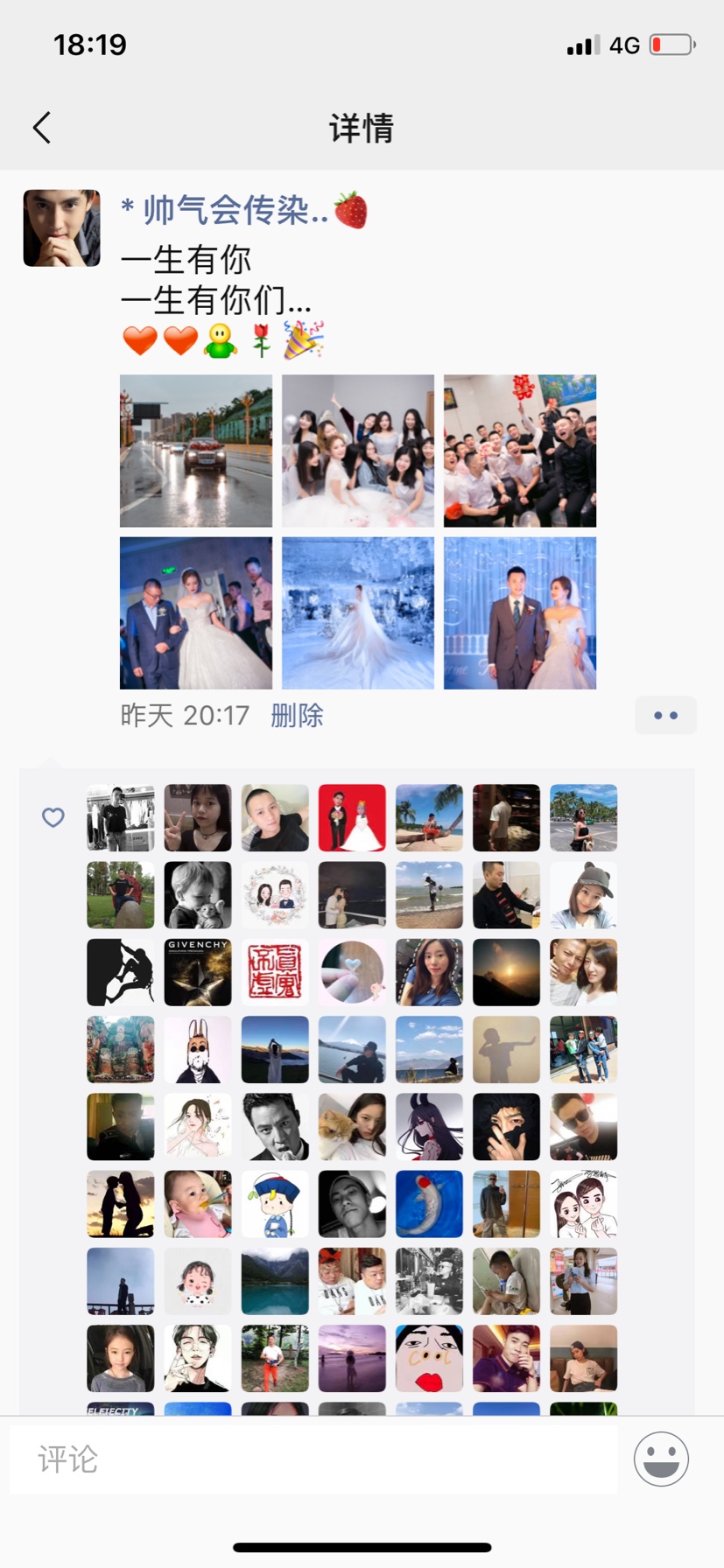Open the poster's profile avatar
This screenshot has height=1568, width=724.
coord(61,227)
